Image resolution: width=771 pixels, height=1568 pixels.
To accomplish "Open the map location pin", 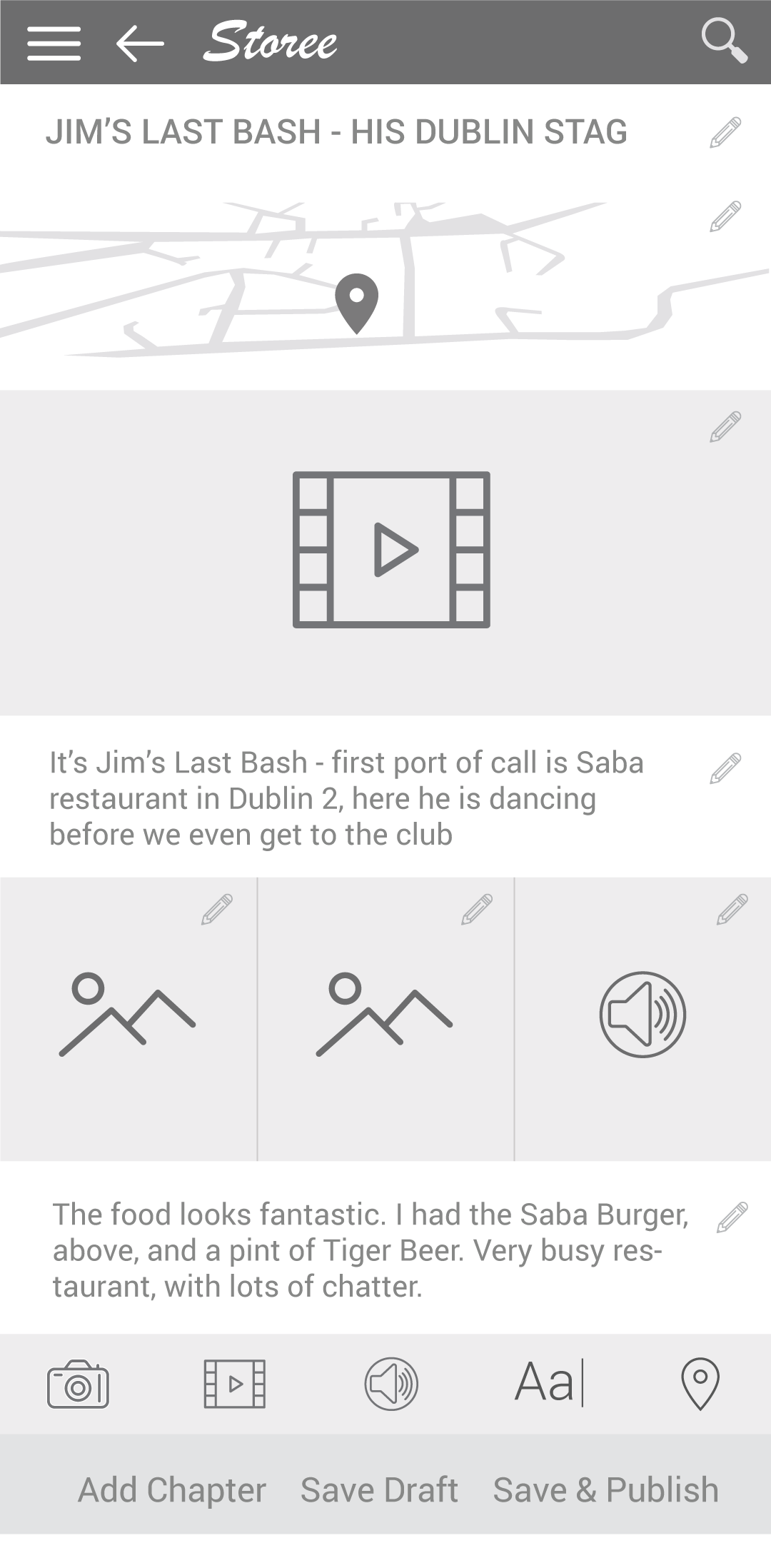I will pyautogui.click(x=357, y=303).
